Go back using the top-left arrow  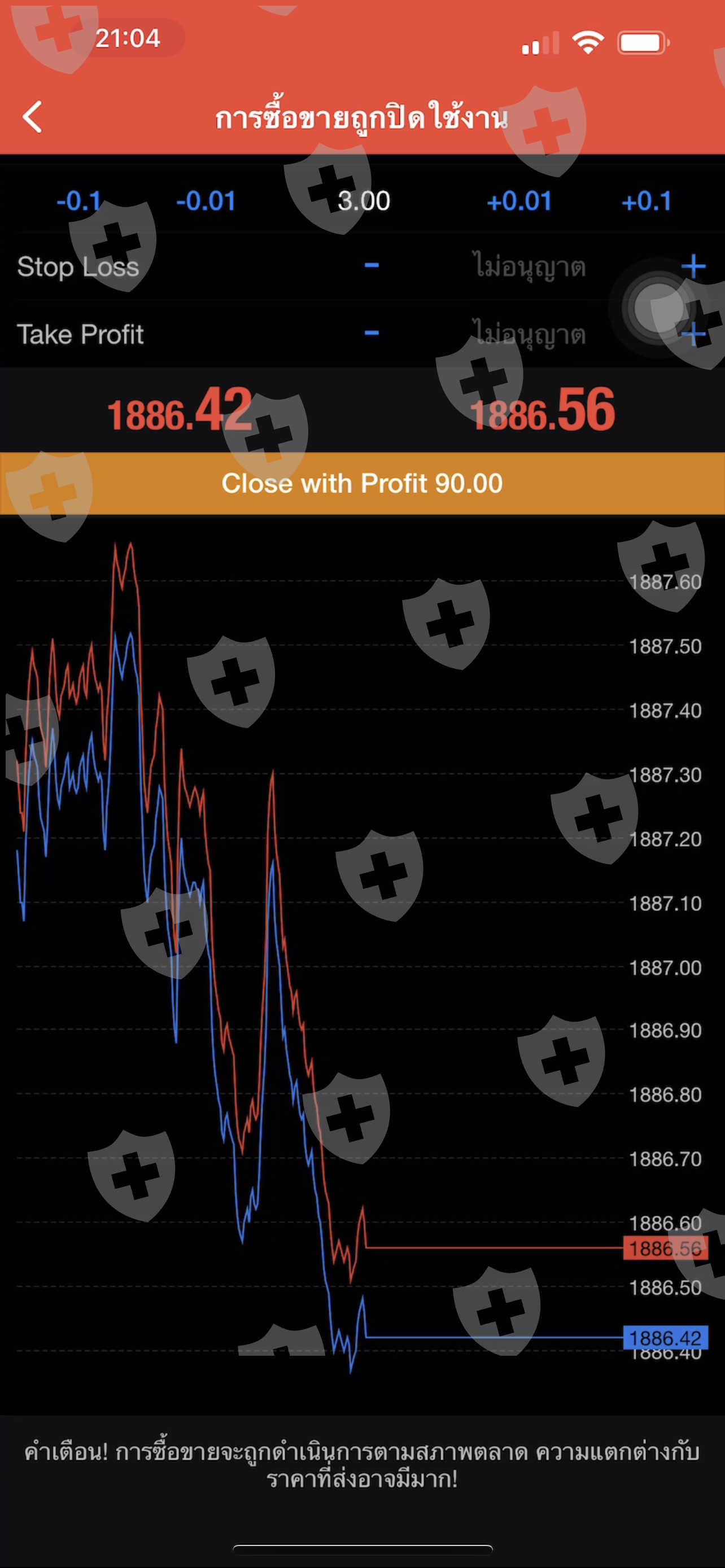tap(33, 116)
